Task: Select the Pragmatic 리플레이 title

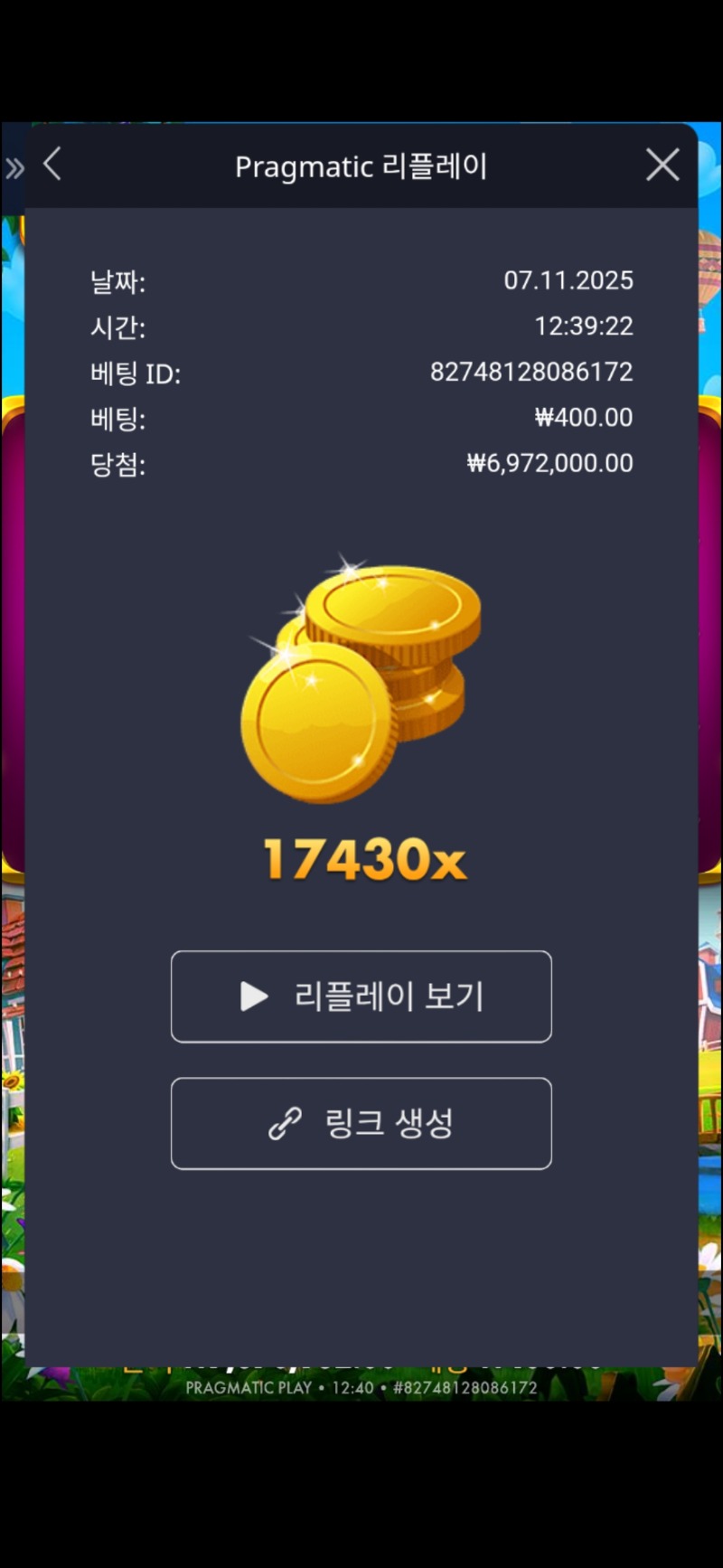Action: (361, 165)
